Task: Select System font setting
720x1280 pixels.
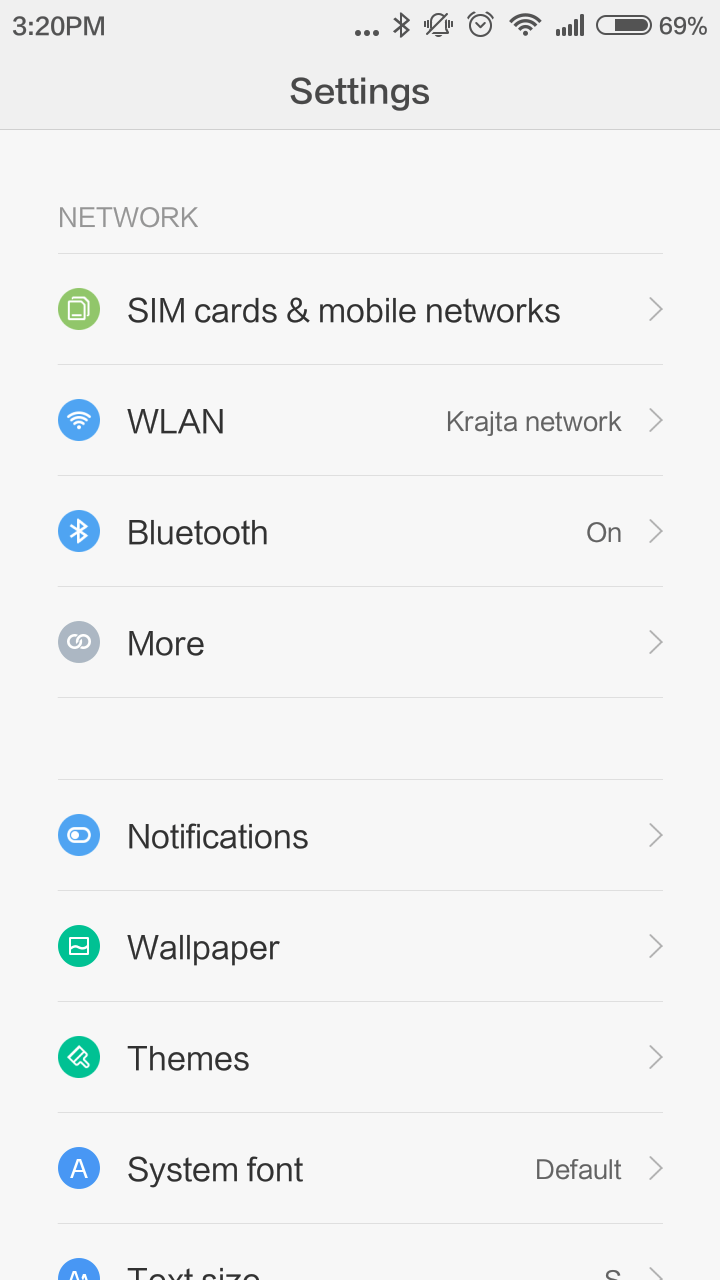Action: coord(360,1169)
